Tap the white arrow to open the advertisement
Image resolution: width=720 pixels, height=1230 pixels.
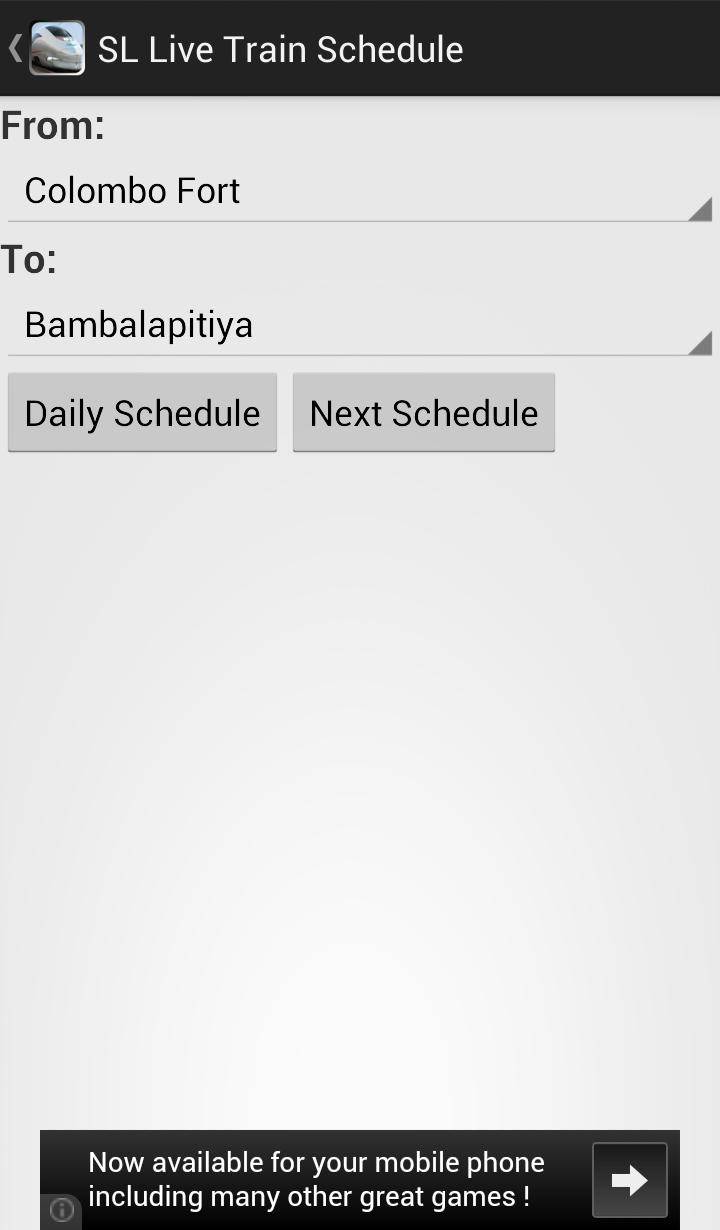pos(629,1180)
